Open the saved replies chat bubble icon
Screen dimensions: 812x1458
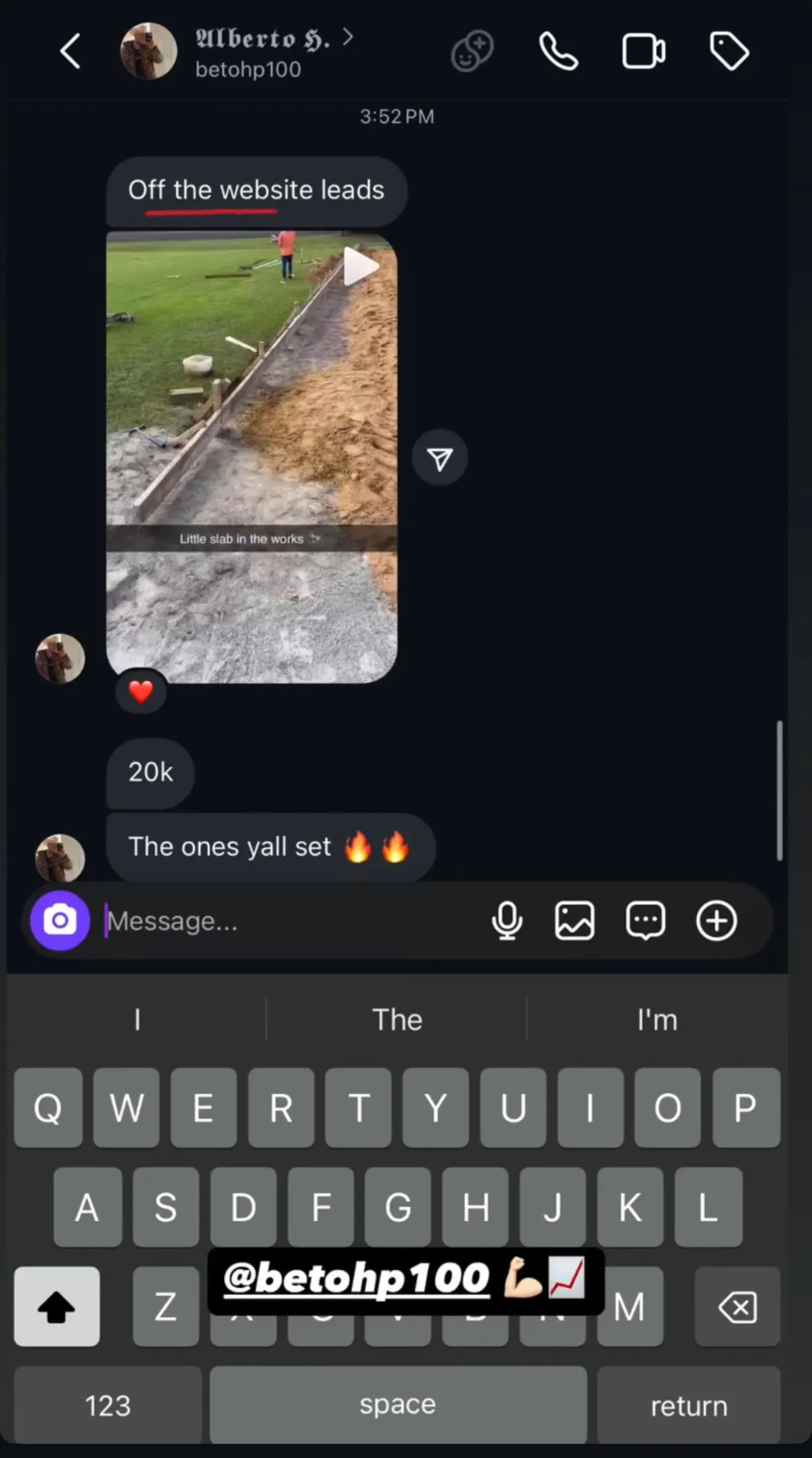(x=646, y=921)
